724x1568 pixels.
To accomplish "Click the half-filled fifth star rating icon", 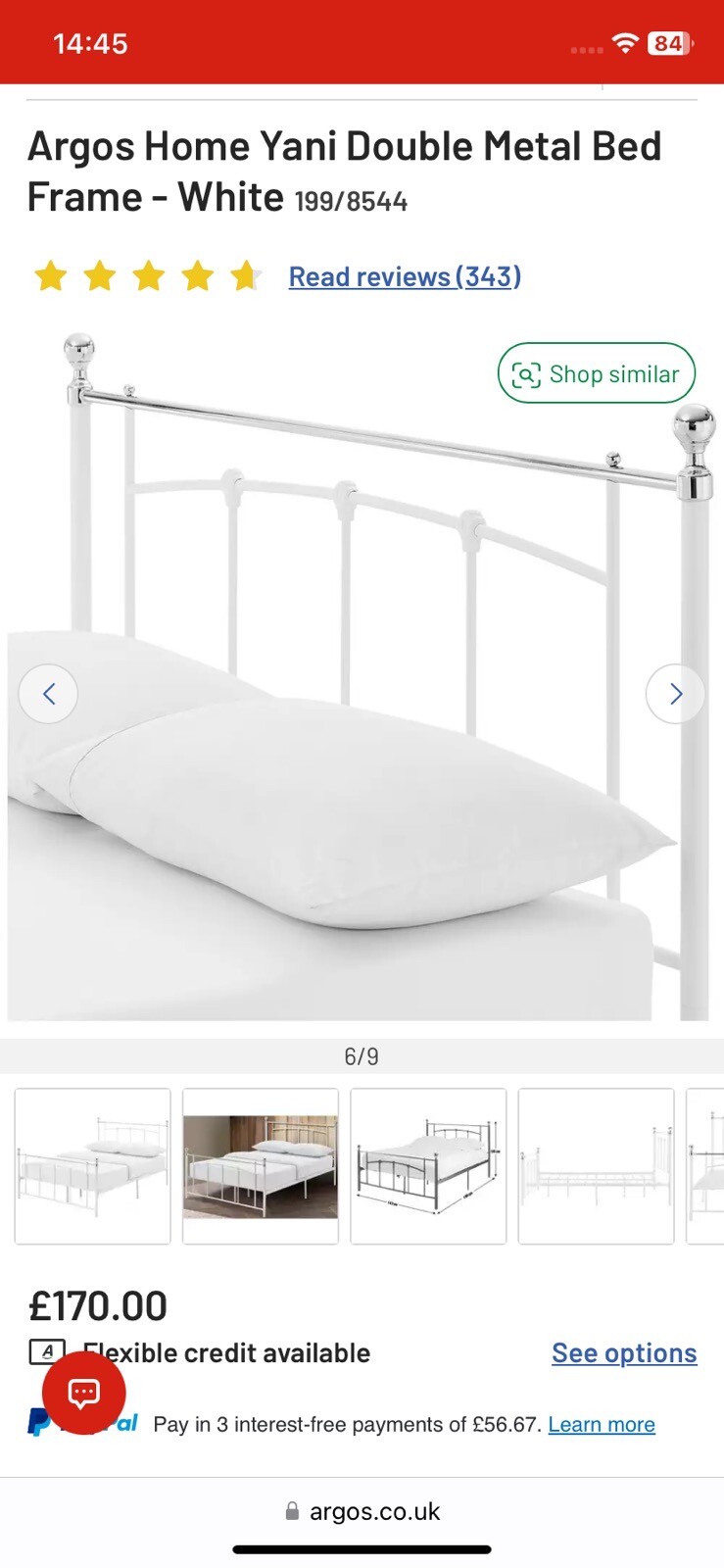I will click(x=248, y=275).
